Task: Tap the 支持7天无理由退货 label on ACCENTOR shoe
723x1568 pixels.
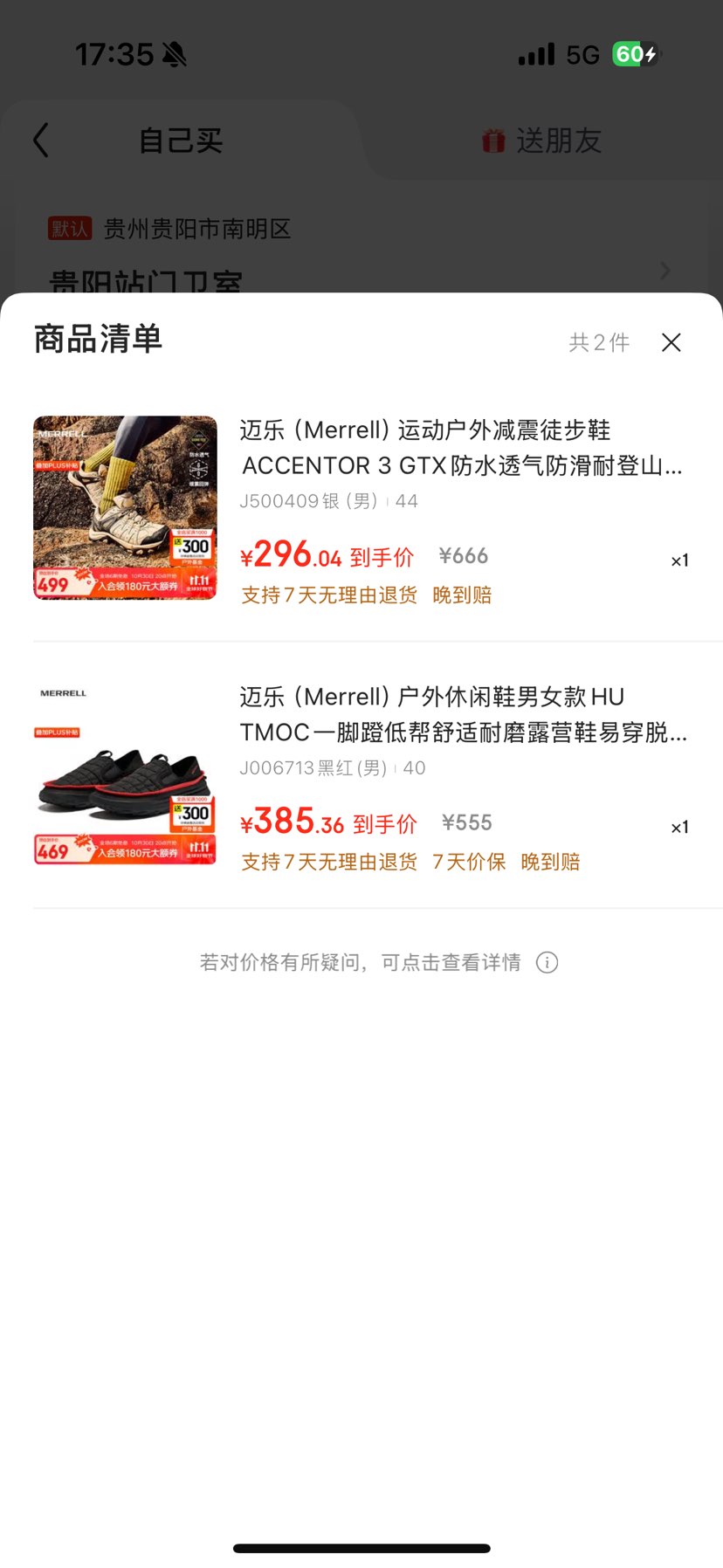Action: [329, 595]
